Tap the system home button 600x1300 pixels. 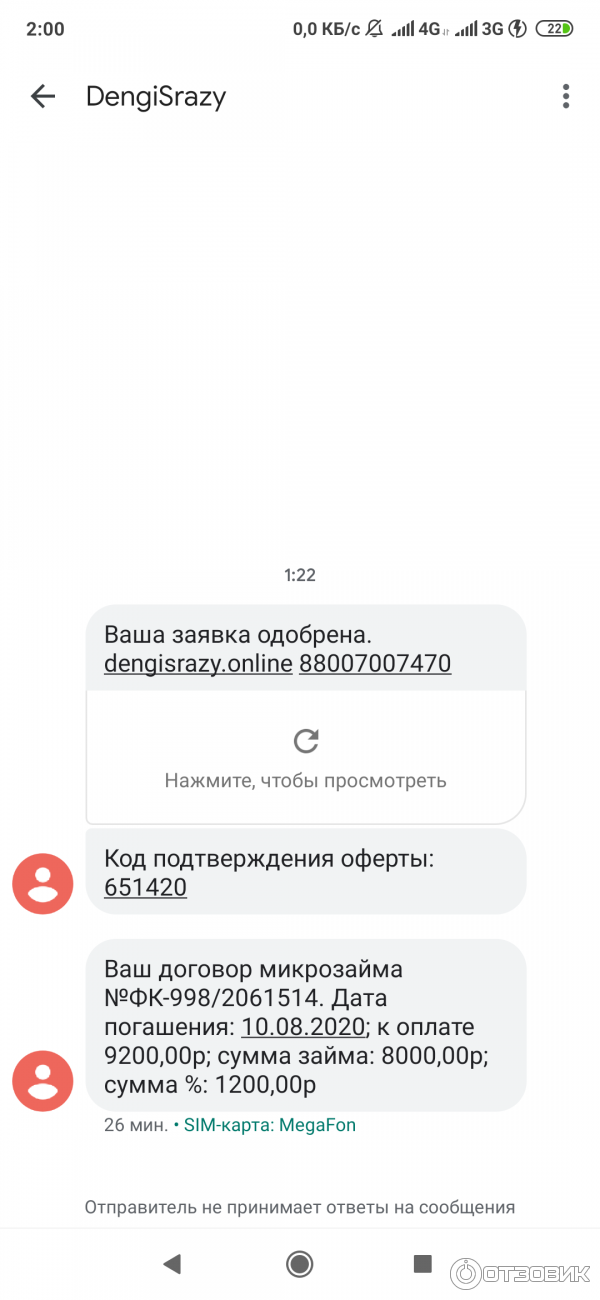pyautogui.click(x=299, y=1264)
